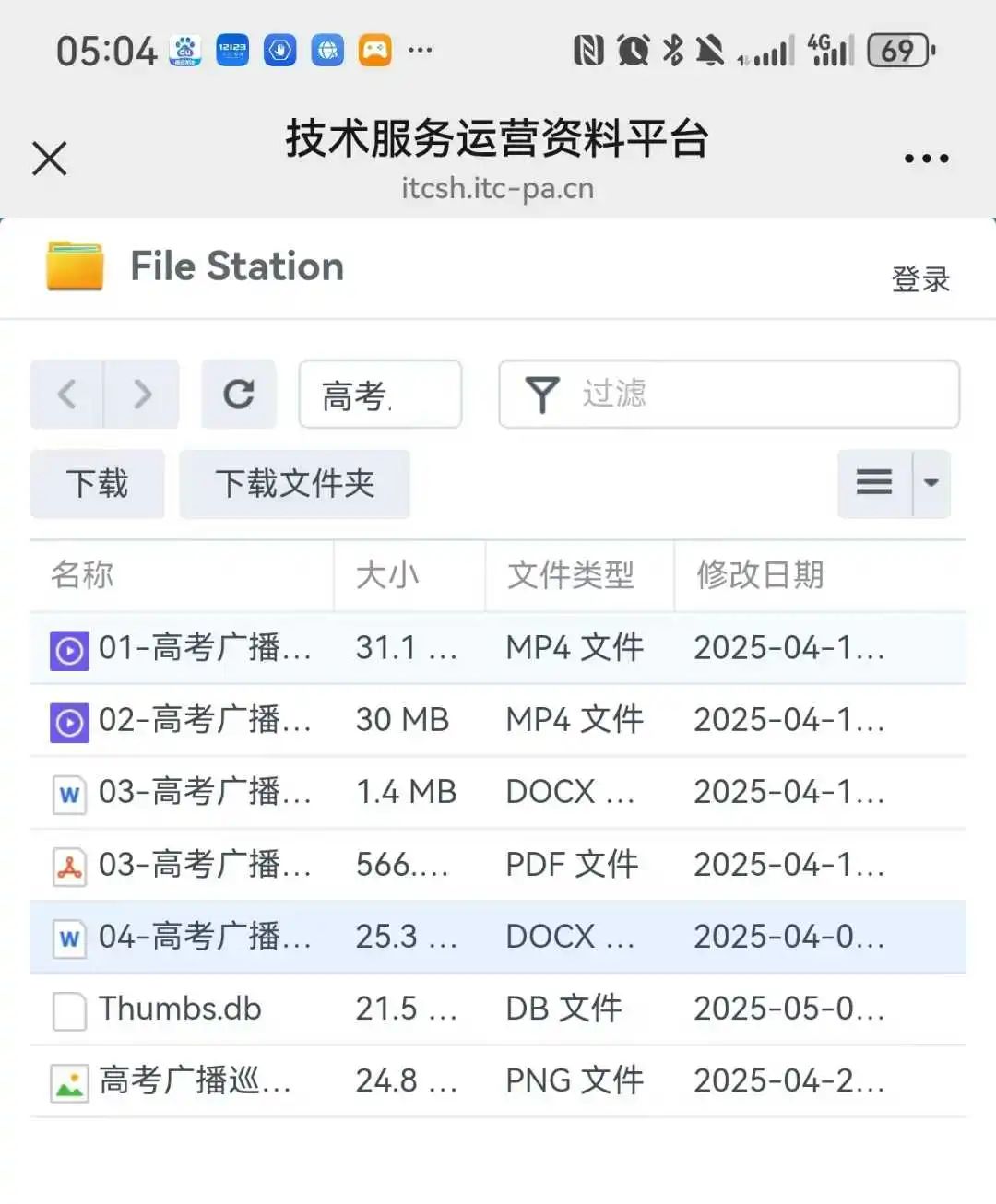Select the 02-高考广播 MP4 file
Image resolution: width=996 pixels, height=1204 pixels.
pos(205,720)
